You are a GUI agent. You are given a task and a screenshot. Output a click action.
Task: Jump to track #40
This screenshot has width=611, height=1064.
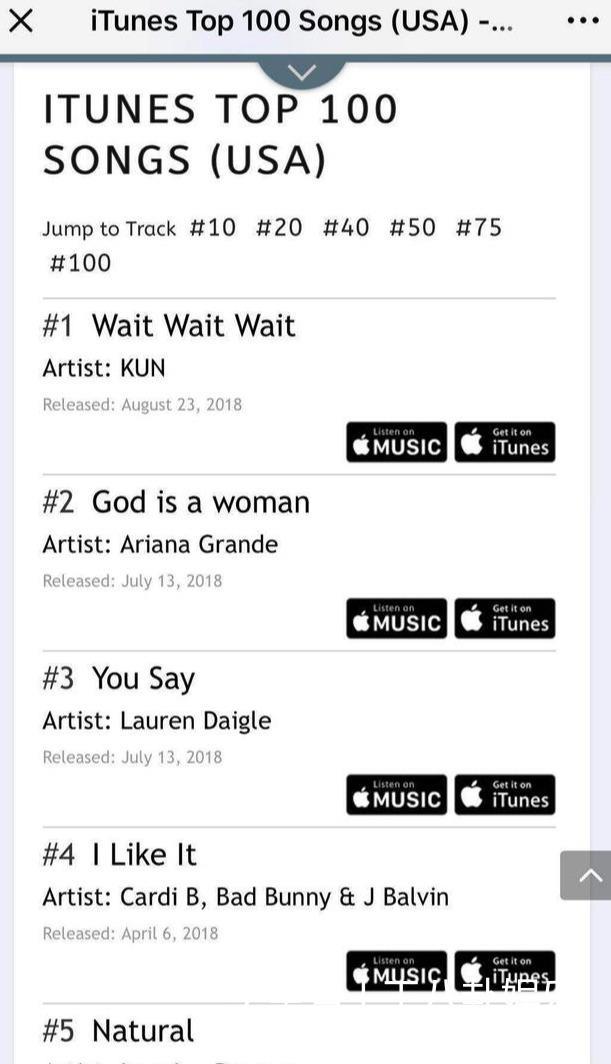[346, 227]
